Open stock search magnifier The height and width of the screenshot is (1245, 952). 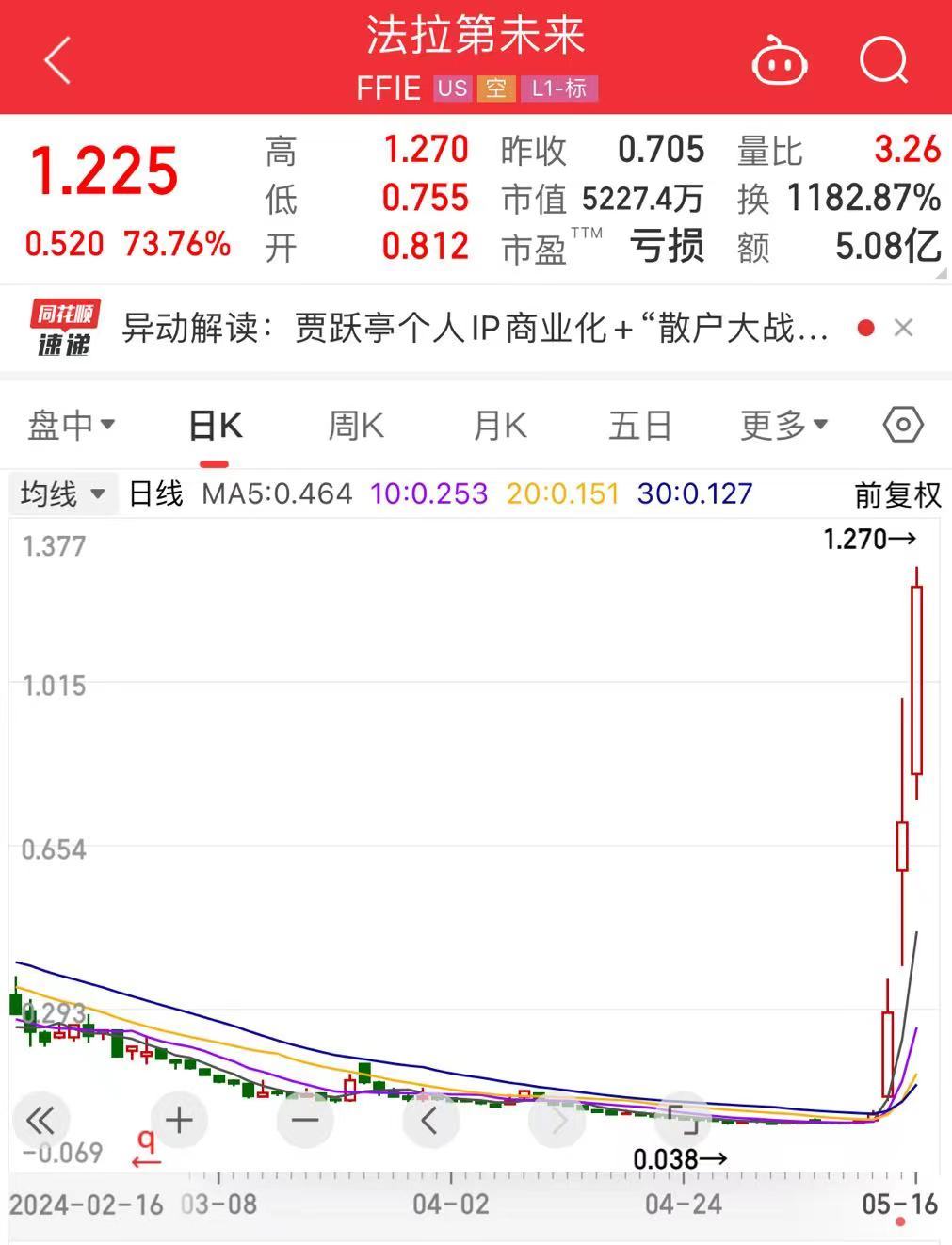point(883,61)
